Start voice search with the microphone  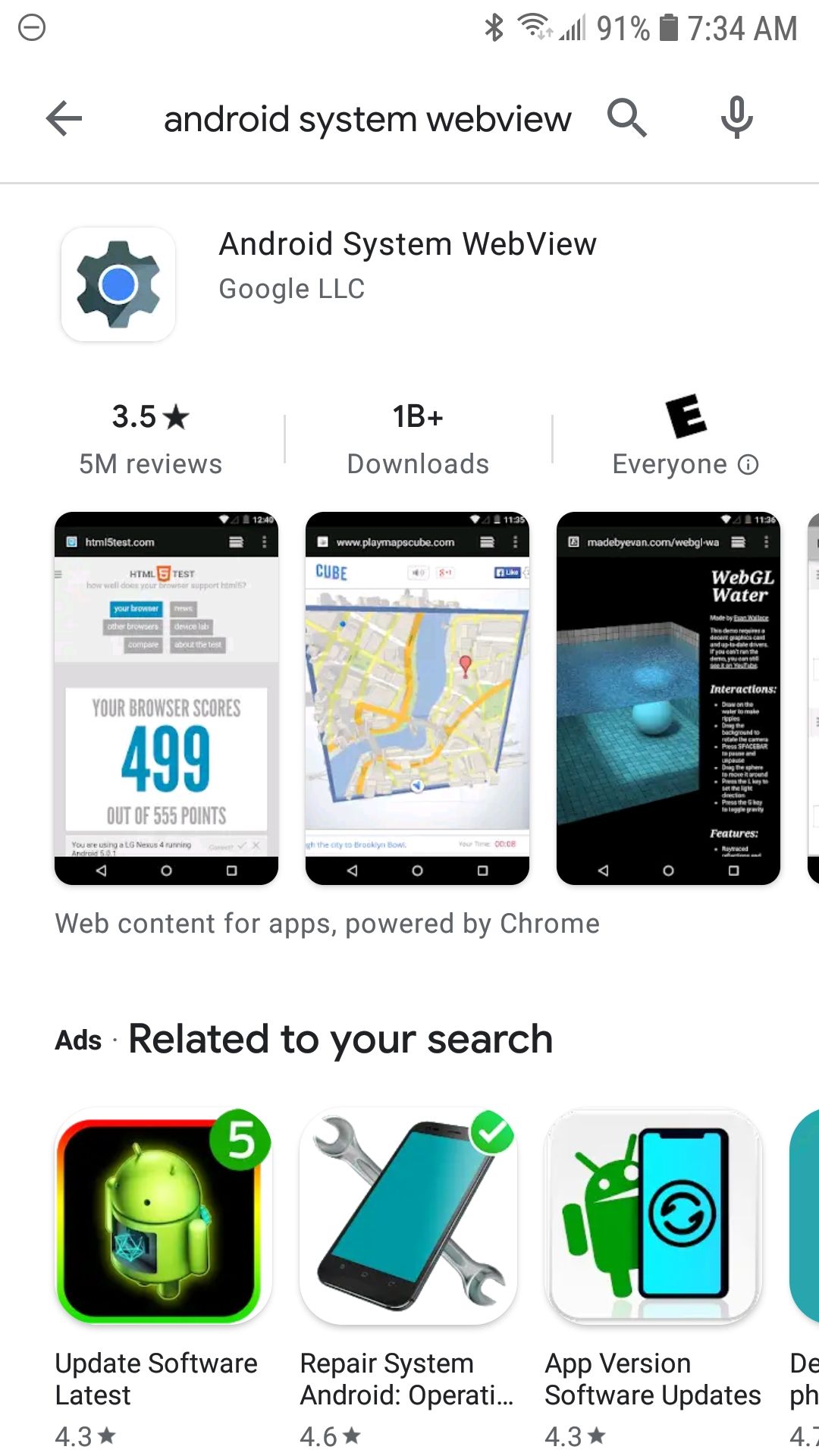tap(736, 118)
